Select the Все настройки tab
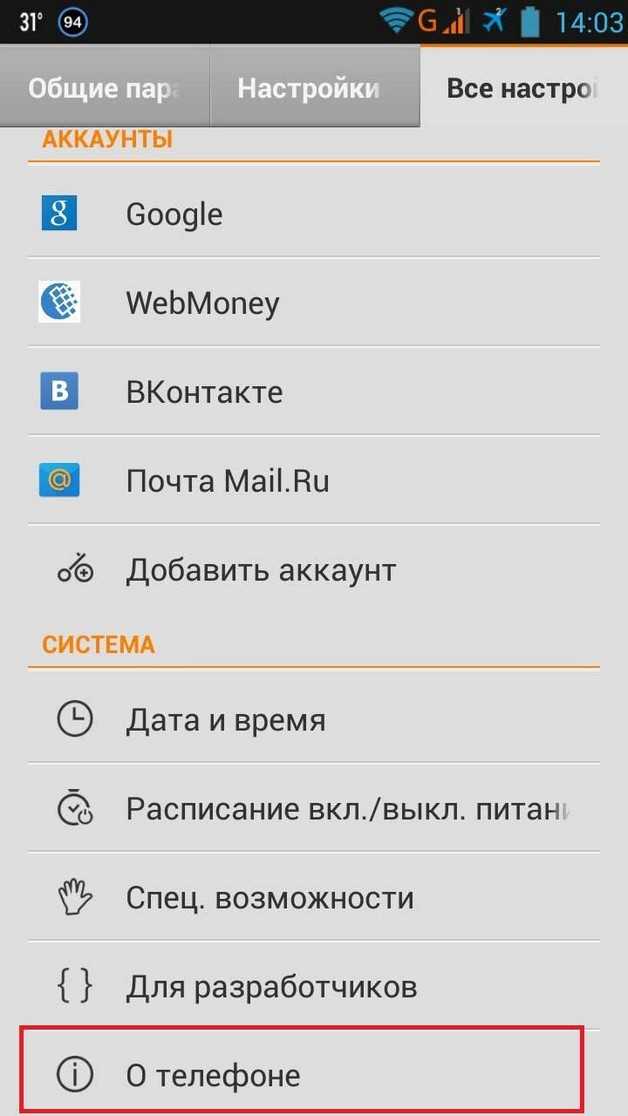Viewport: 628px width, 1116px height. [x=524, y=88]
